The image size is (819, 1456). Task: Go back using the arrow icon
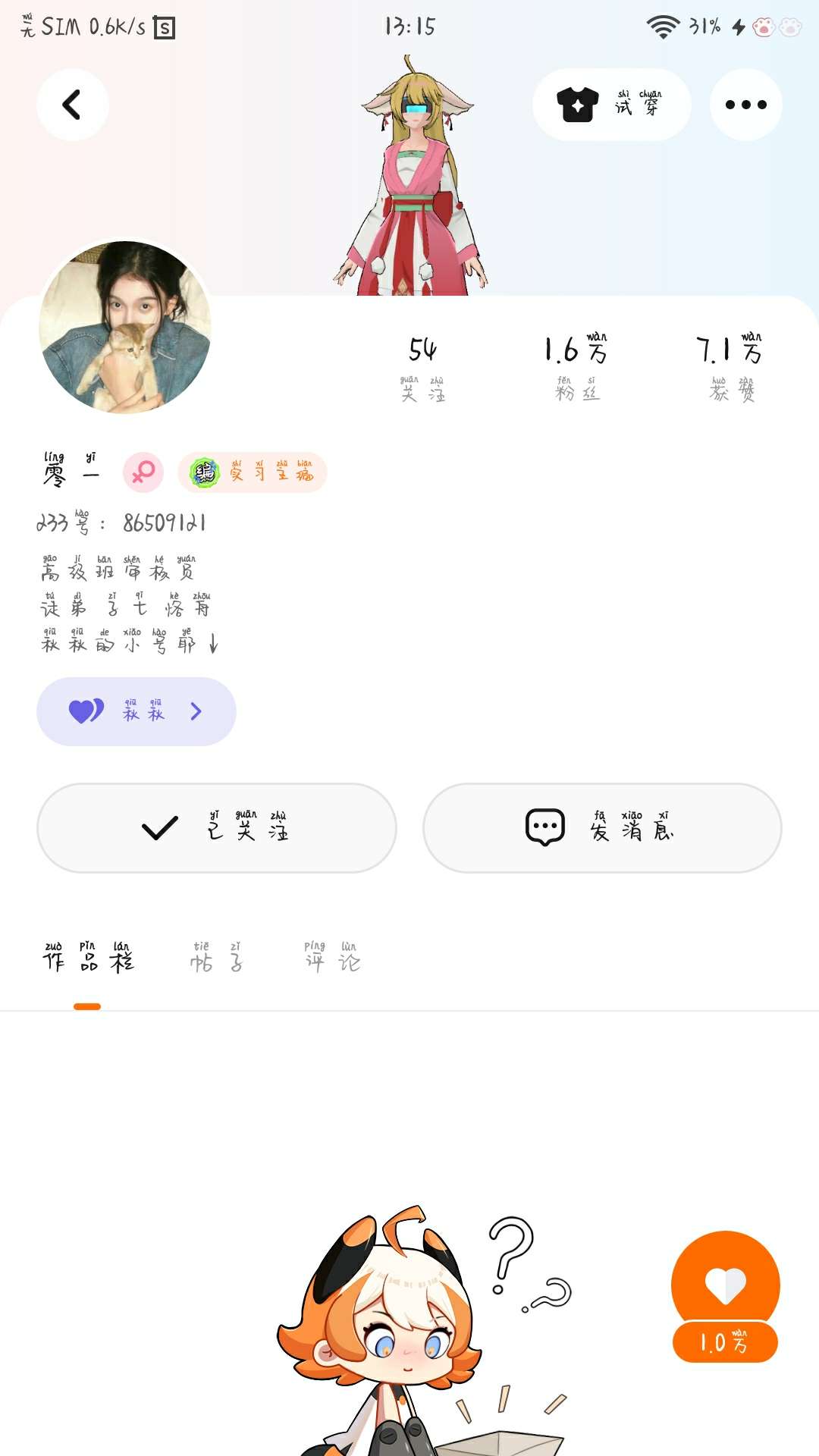(72, 105)
